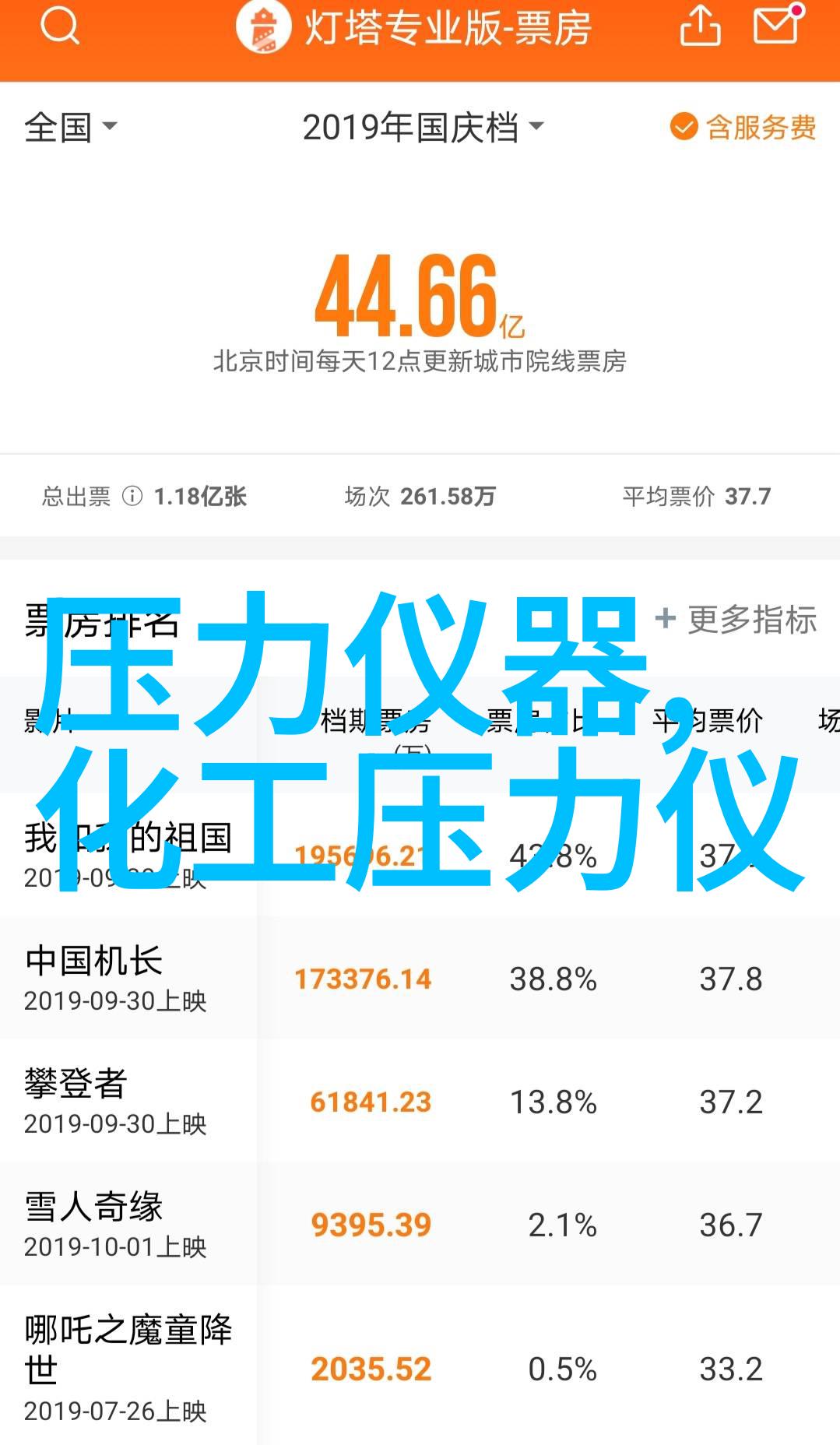
Task: Open the search icon
Action: [60, 27]
